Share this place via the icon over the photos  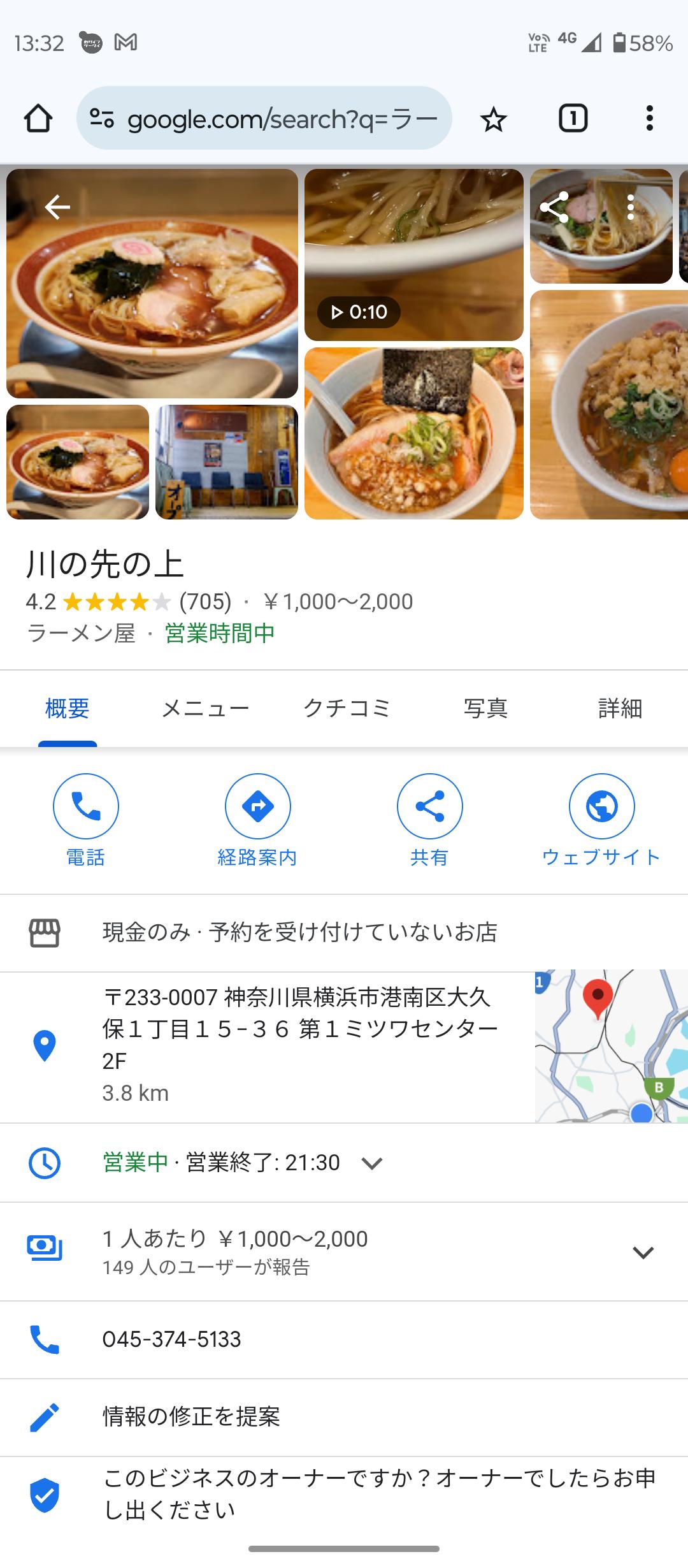click(x=554, y=207)
